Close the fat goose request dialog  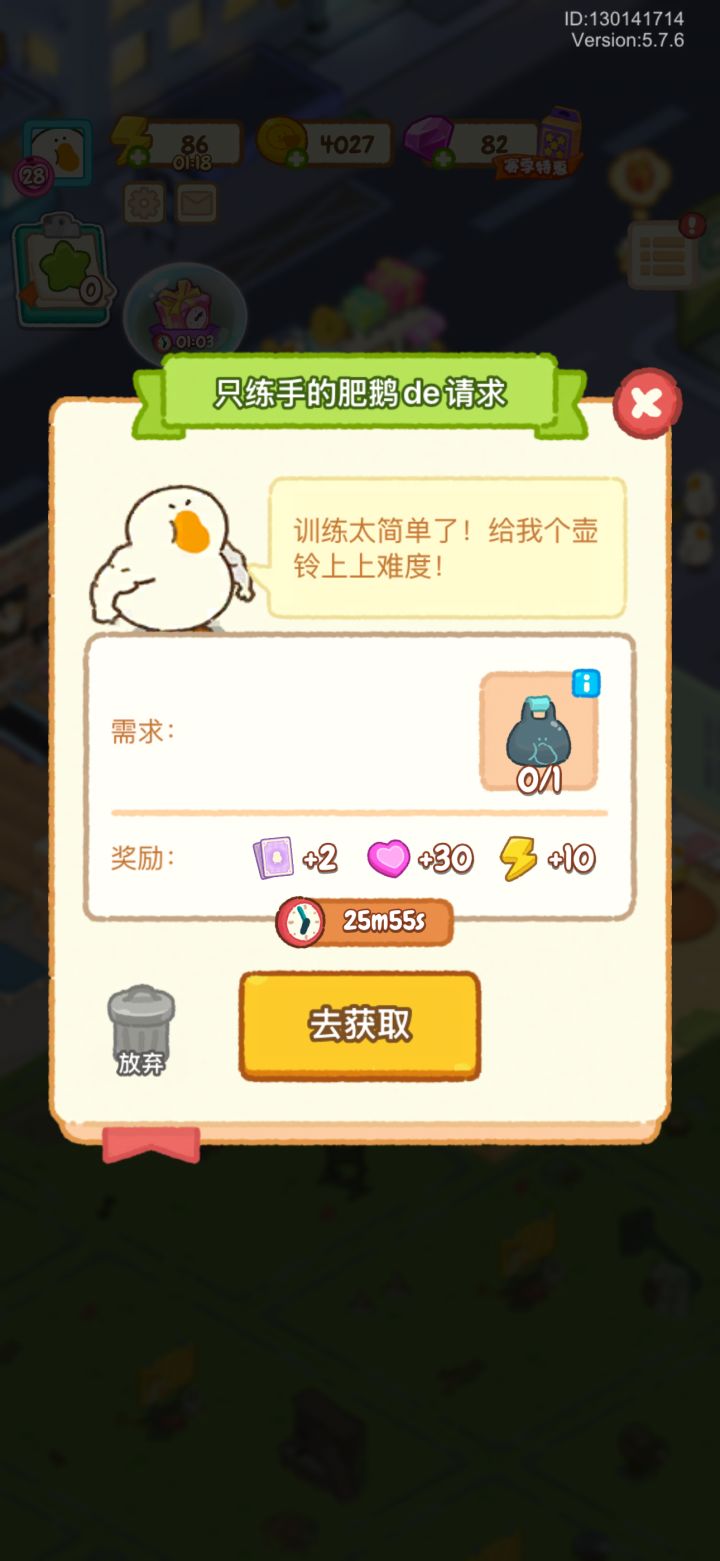pyautogui.click(x=647, y=401)
